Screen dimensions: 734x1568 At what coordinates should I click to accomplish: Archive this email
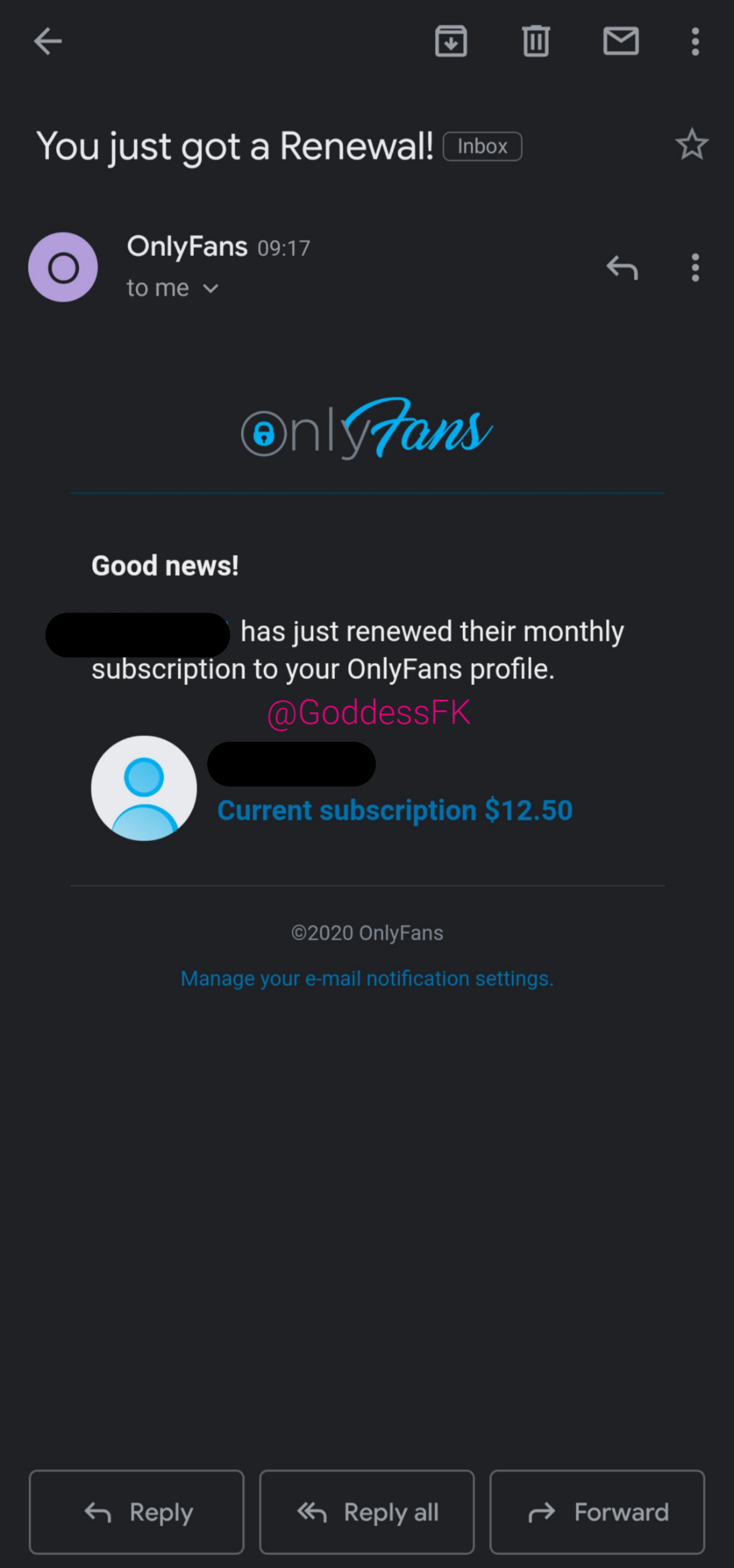(x=451, y=41)
